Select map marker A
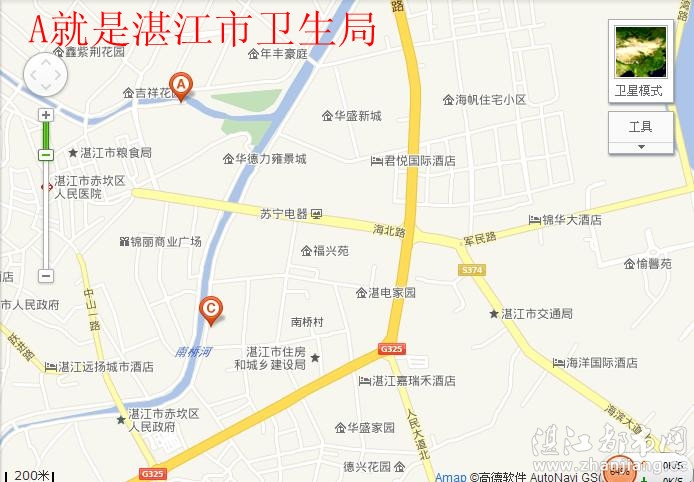This screenshot has width=694, height=482. click(180, 86)
